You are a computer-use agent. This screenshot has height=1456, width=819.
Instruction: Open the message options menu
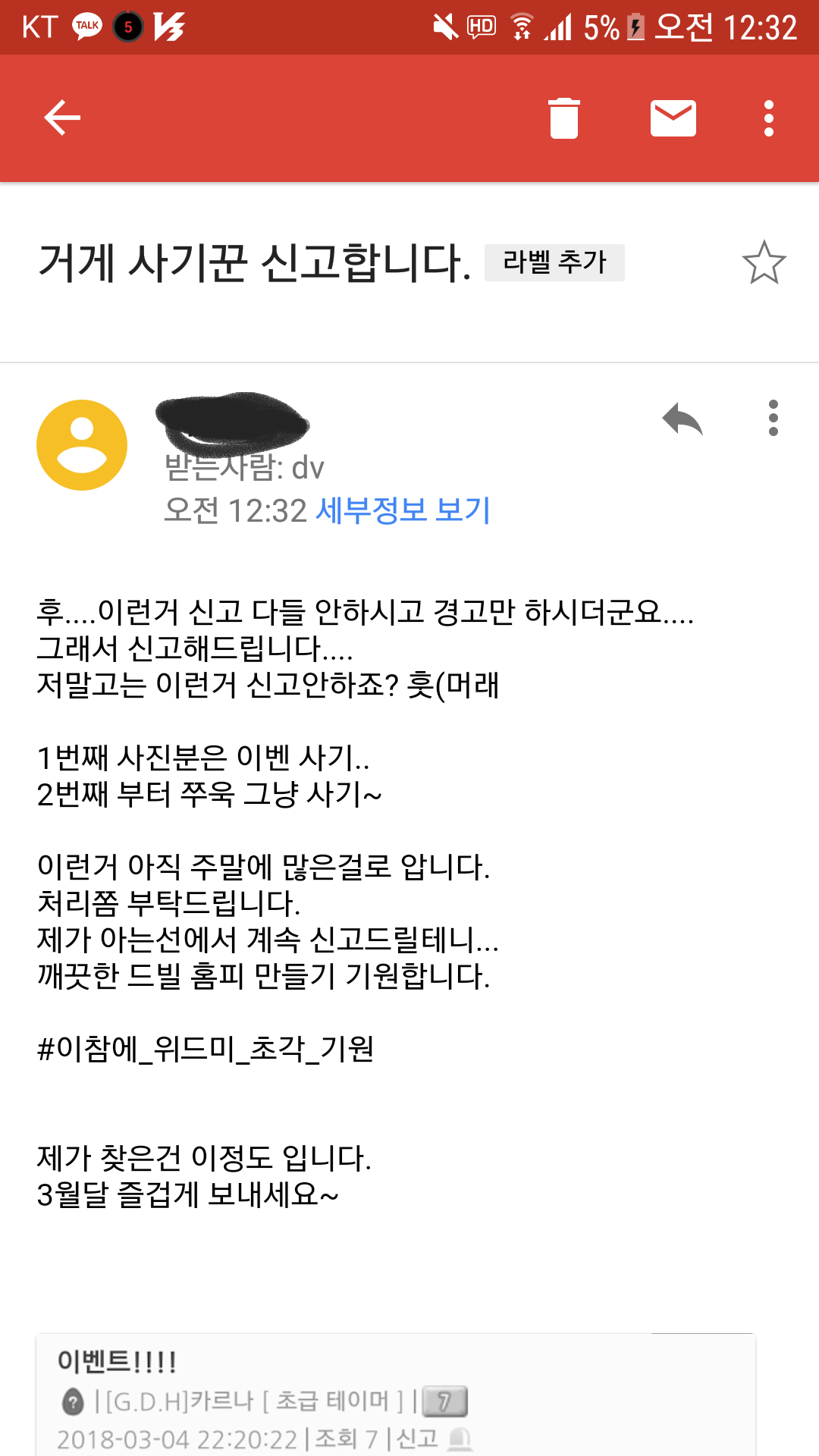(773, 419)
